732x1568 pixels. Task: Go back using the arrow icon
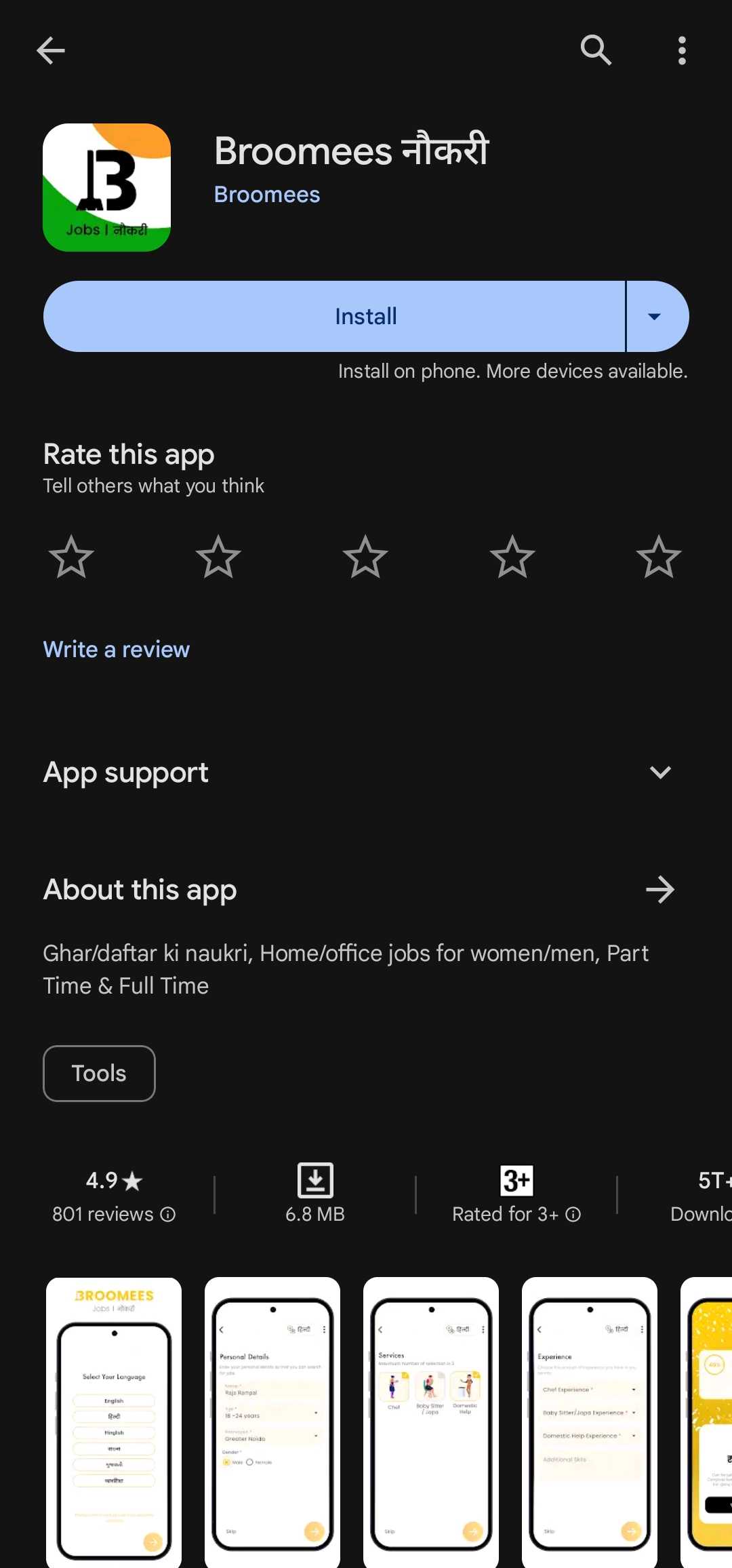point(51,50)
